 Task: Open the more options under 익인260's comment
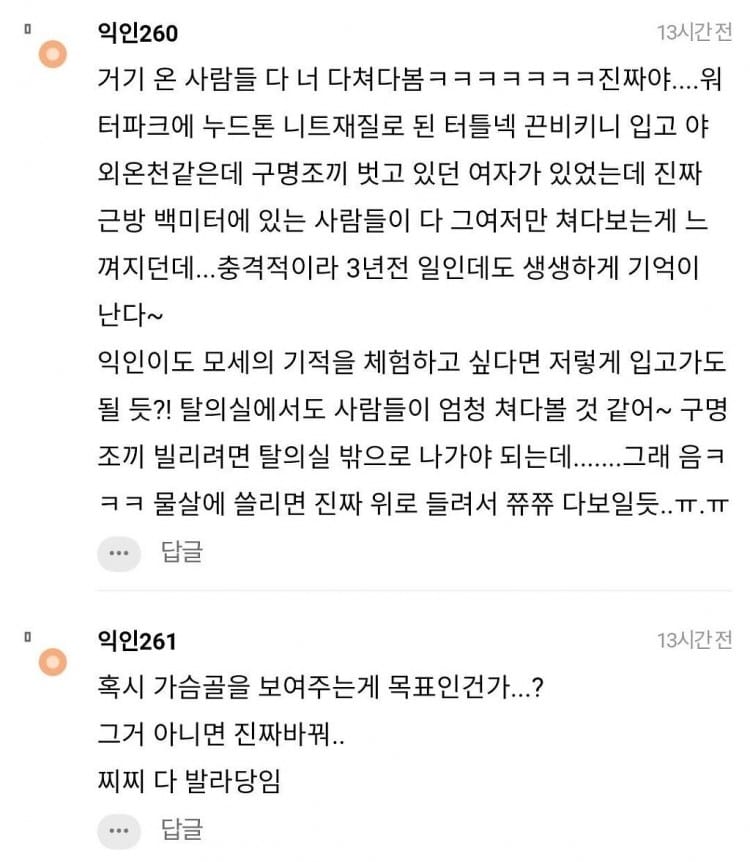pyautogui.click(x=119, y=554)
